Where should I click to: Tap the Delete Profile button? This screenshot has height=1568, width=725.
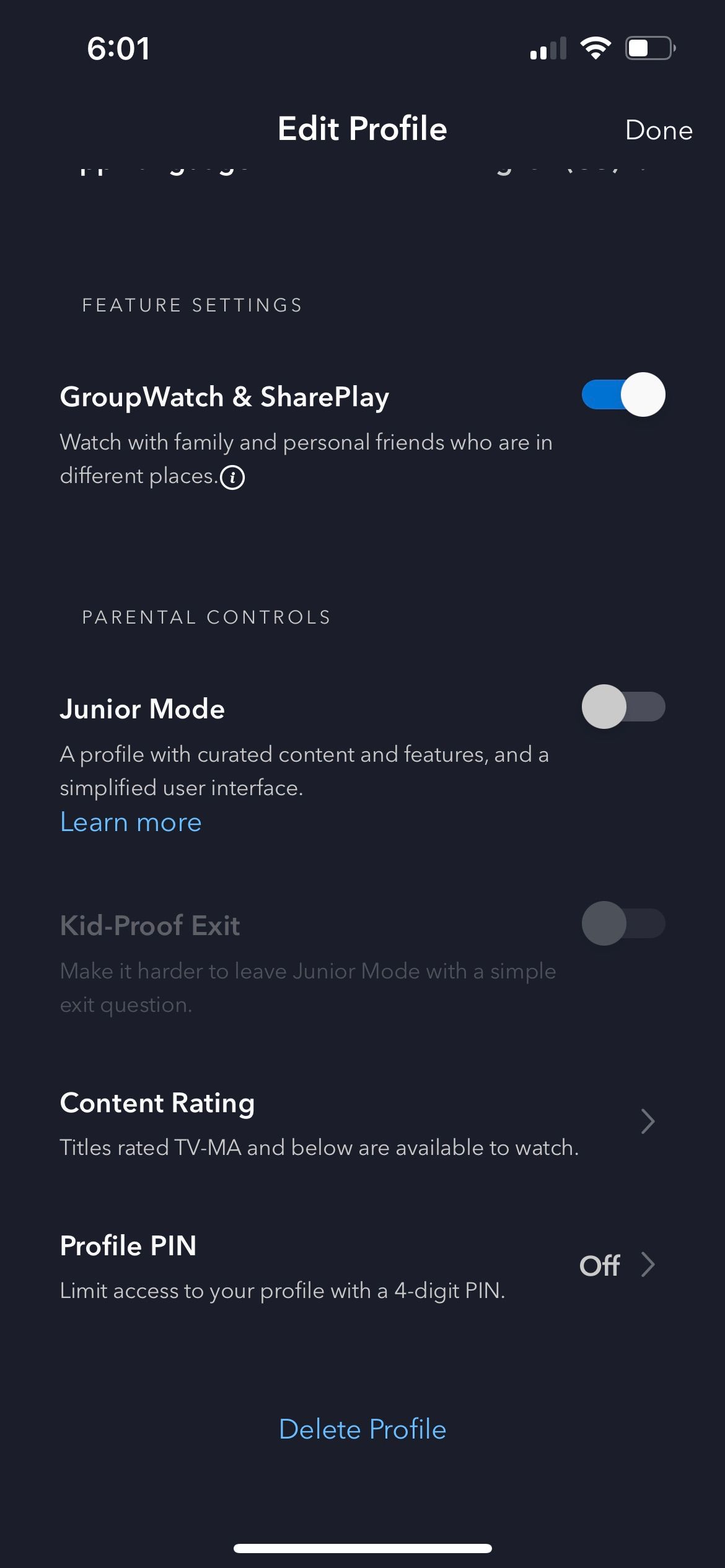[x=362, y=1429]
